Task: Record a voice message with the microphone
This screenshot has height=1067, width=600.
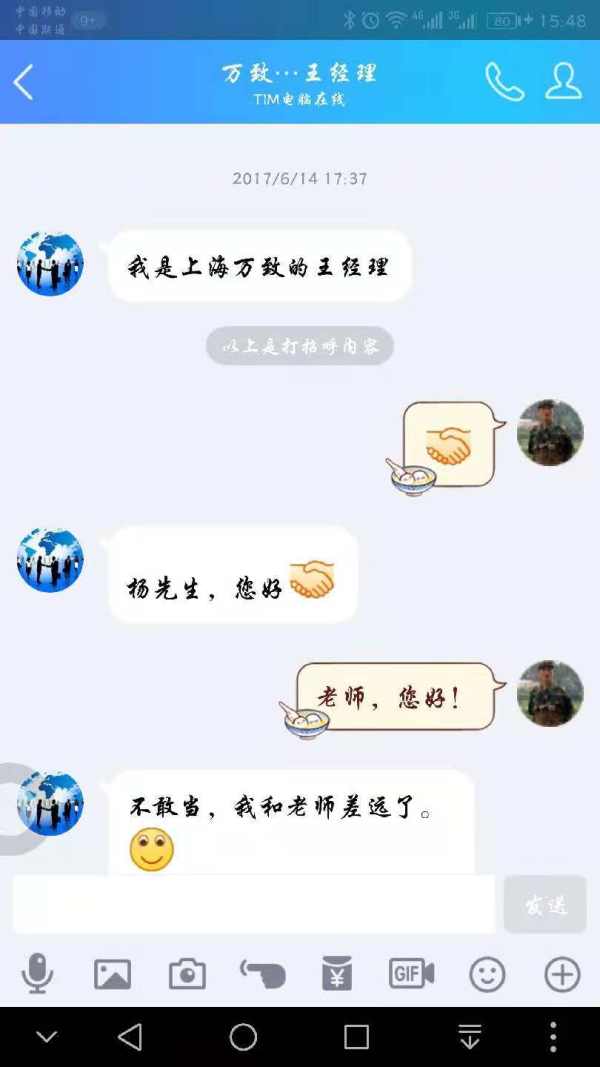Action: [x=37, y=973]
